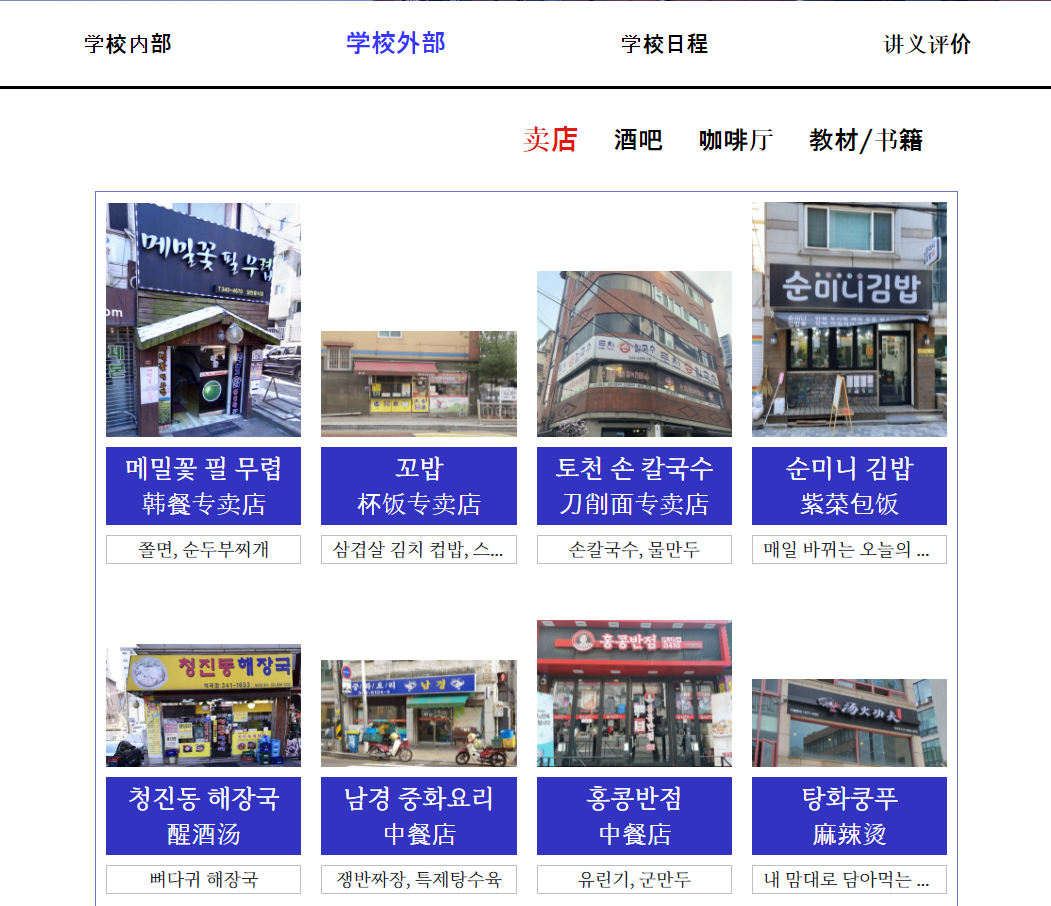Switch to the 学校内部 tab
This screenshot has height=906, width=1051.
[x=127, y=44]
